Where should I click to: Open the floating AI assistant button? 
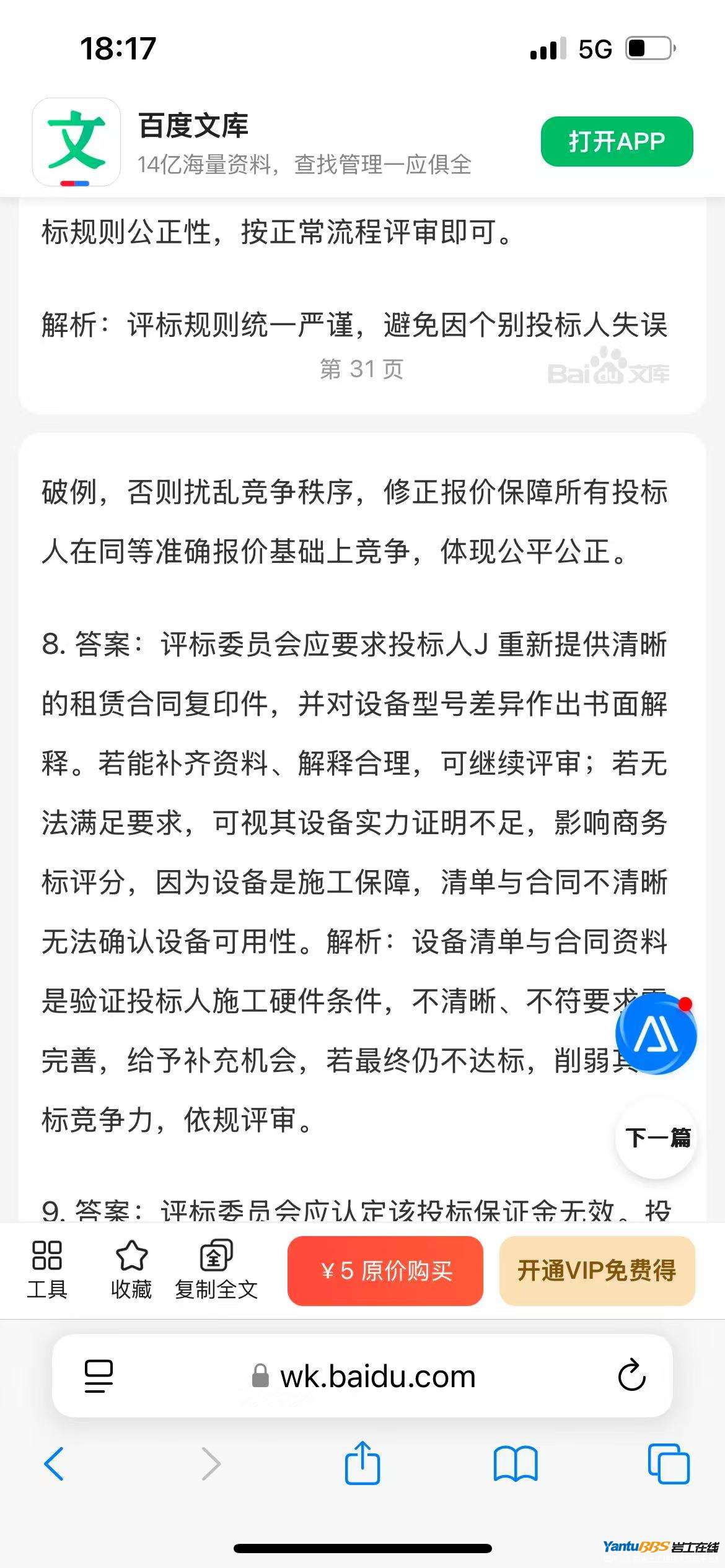pyautogui.click(x=656, y=1034)
